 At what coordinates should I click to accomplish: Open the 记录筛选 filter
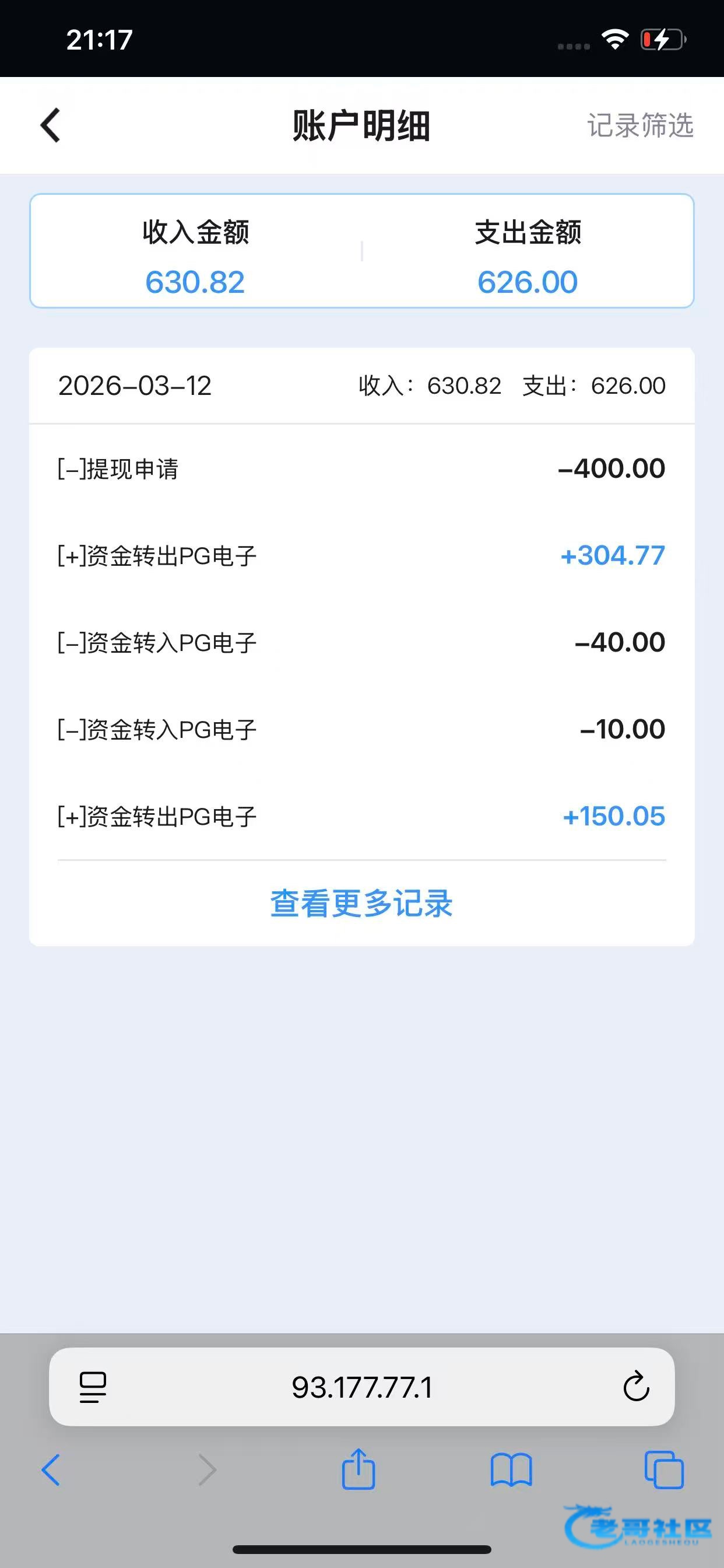click(639, 125)
